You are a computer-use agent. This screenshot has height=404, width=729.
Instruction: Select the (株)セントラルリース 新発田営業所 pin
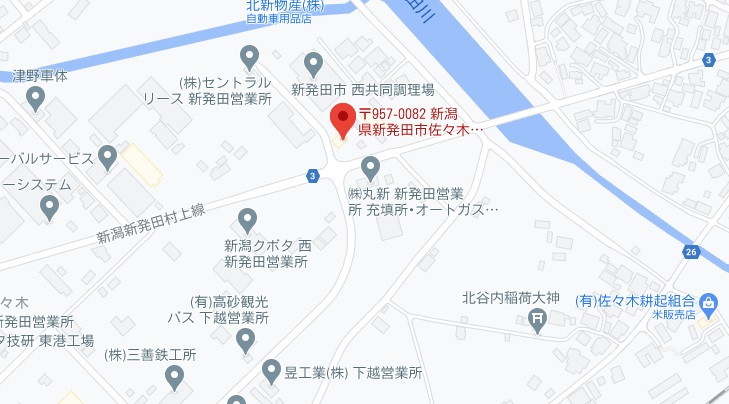click(250, 55)
